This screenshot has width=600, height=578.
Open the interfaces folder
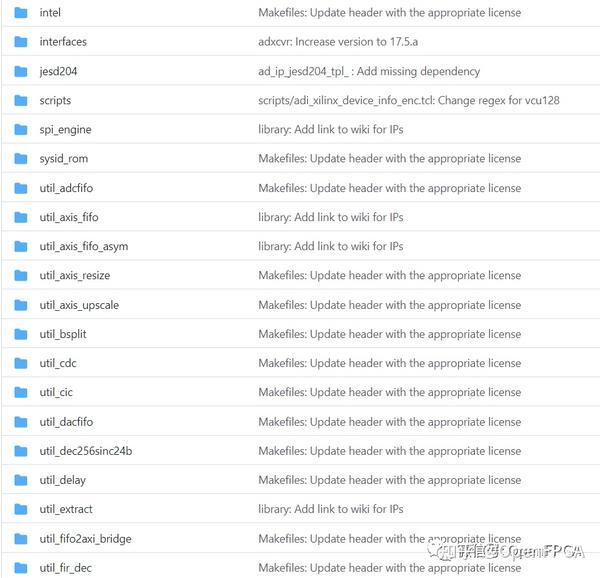pyautogui.click(x=63, y=42)
